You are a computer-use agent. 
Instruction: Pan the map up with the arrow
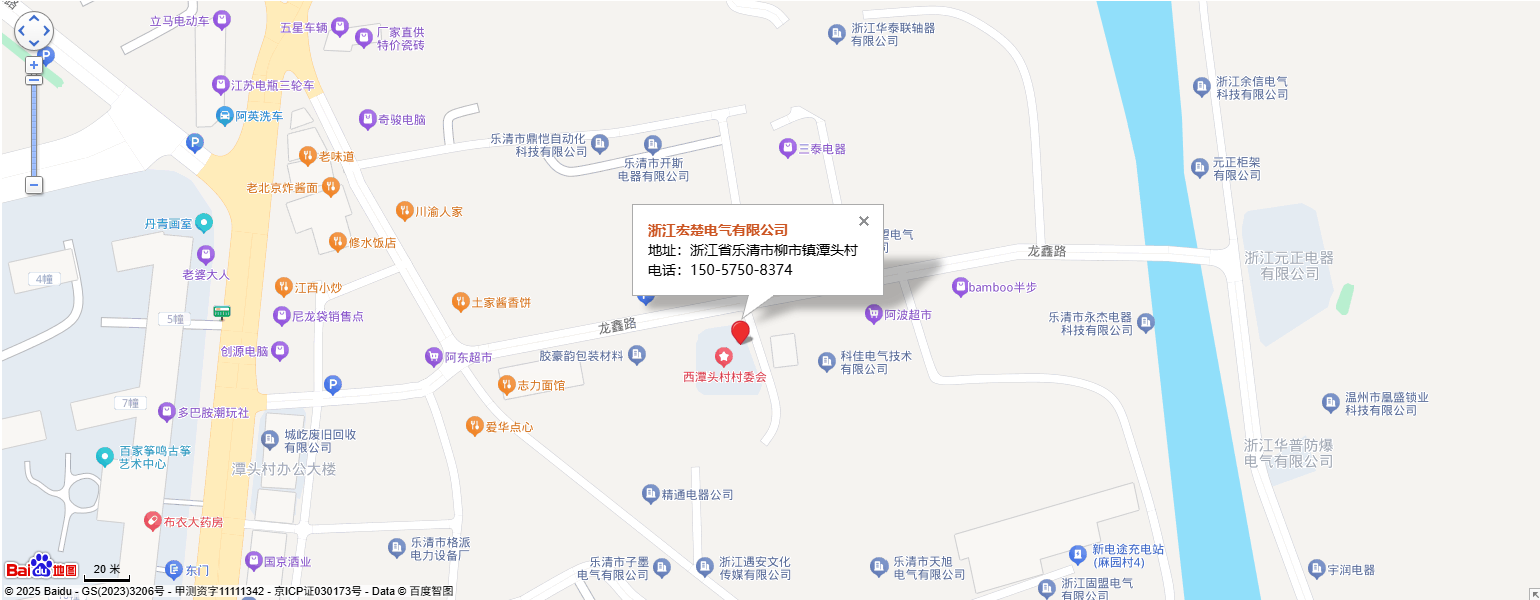(x=33, y=19)
